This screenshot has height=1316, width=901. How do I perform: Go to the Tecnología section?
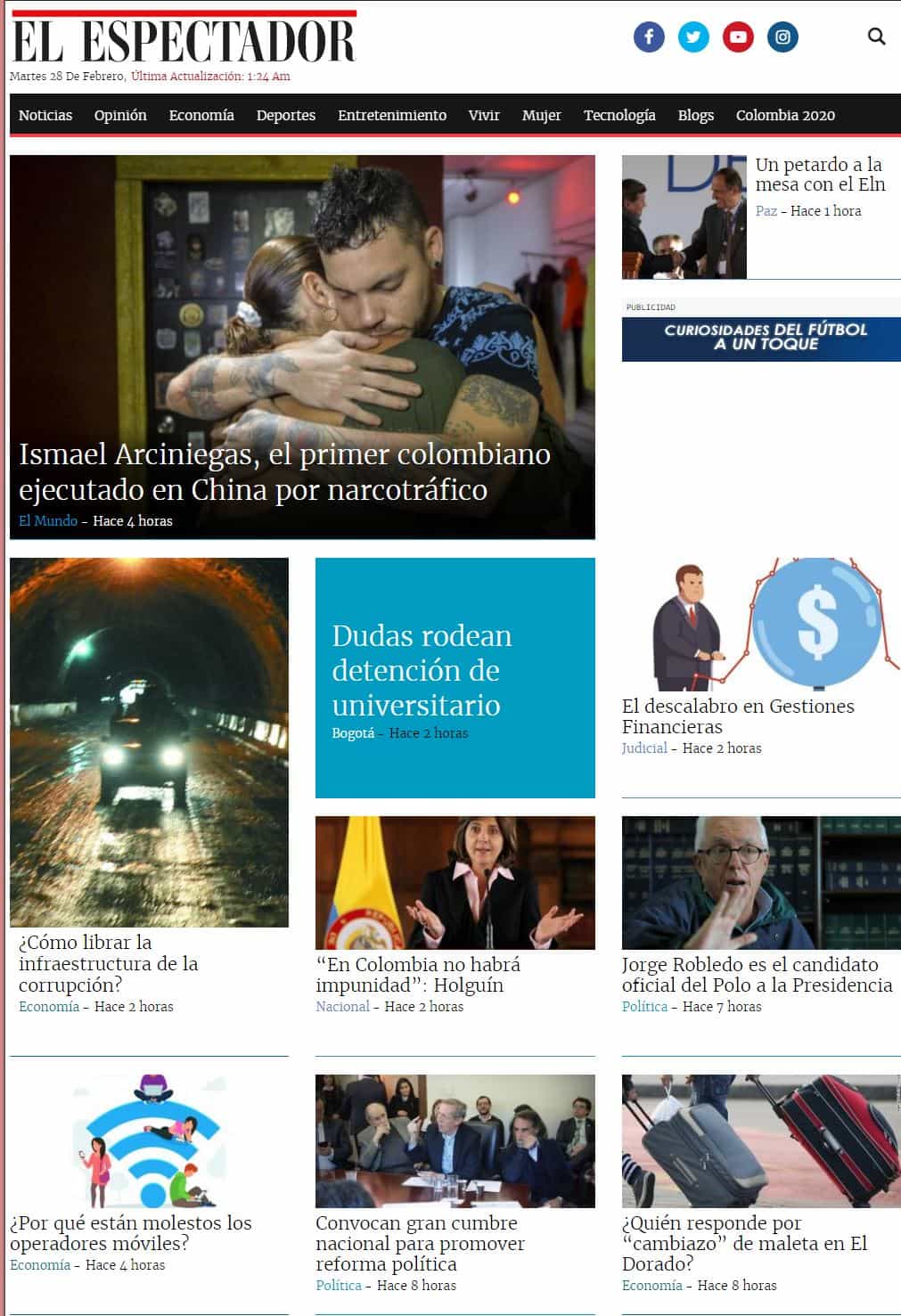click(x=619, y=116)
